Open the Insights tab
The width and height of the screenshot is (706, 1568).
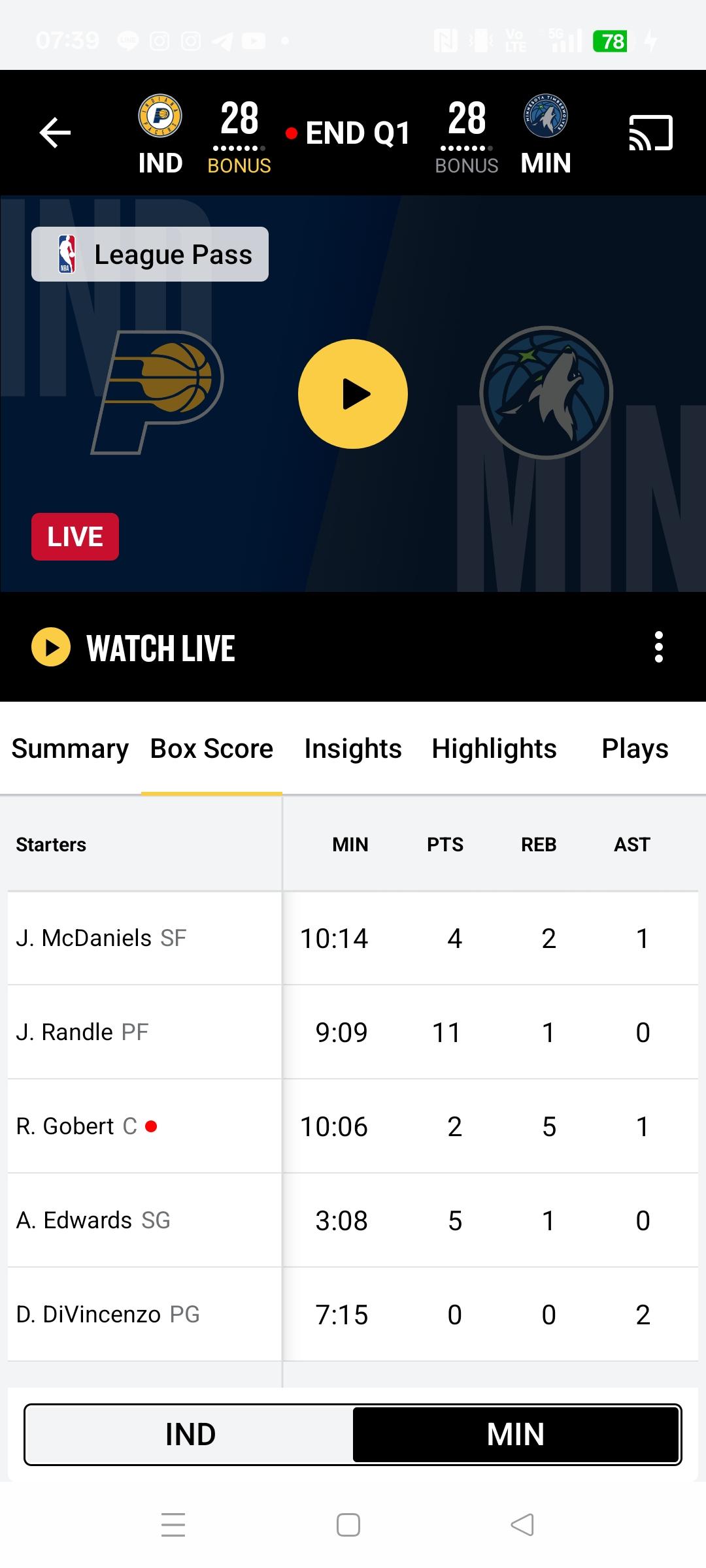click(353, 749)
